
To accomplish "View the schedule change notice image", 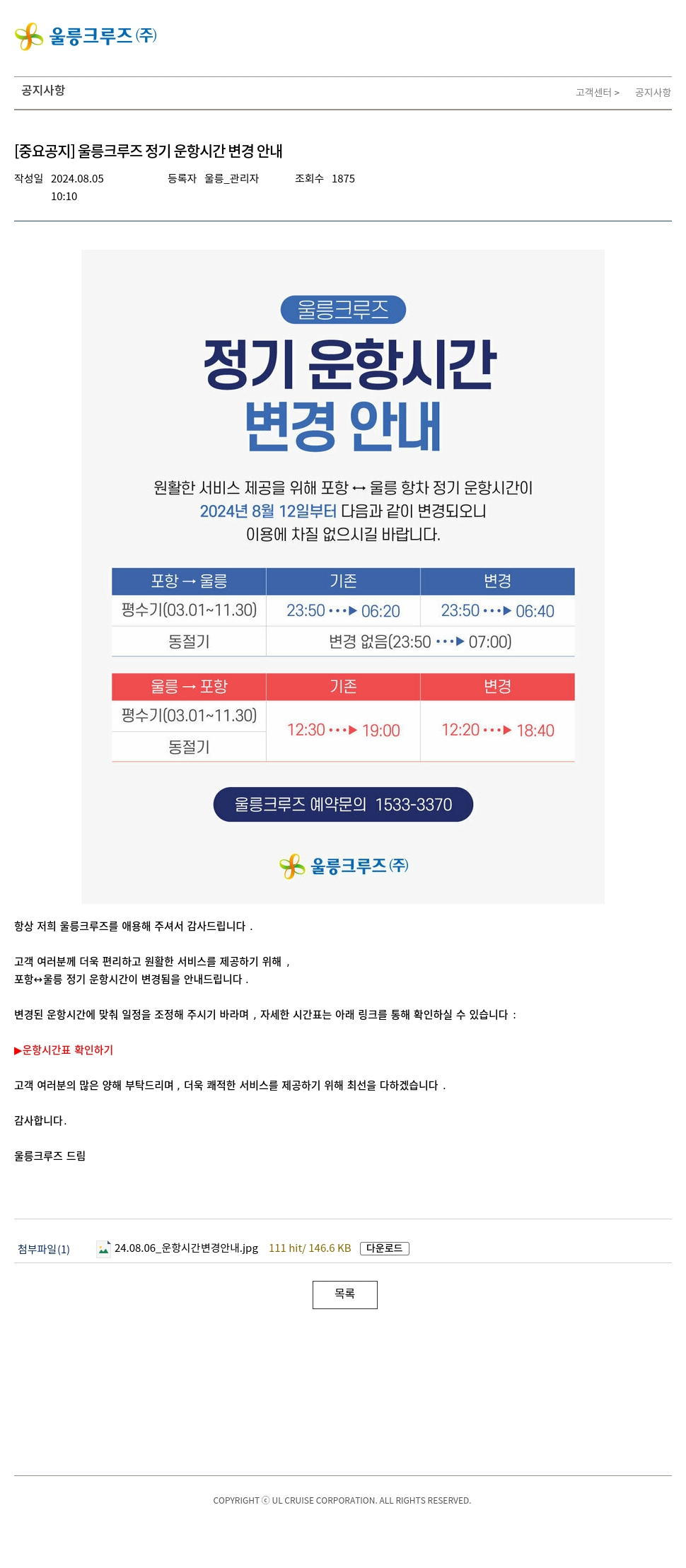I will tap(343, 576).
